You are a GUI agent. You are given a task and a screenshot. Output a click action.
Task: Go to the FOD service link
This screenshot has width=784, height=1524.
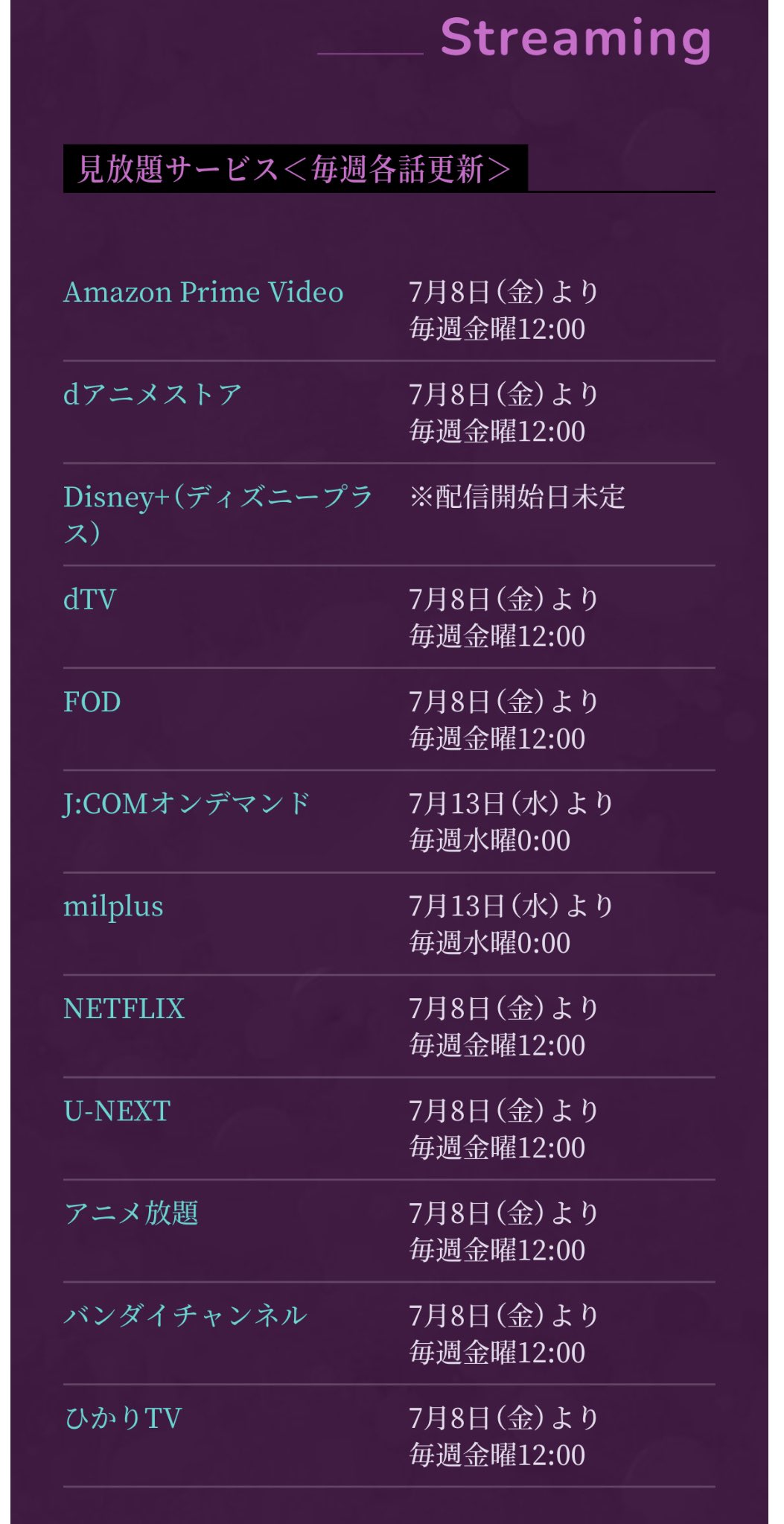click(x=92, y=702)
